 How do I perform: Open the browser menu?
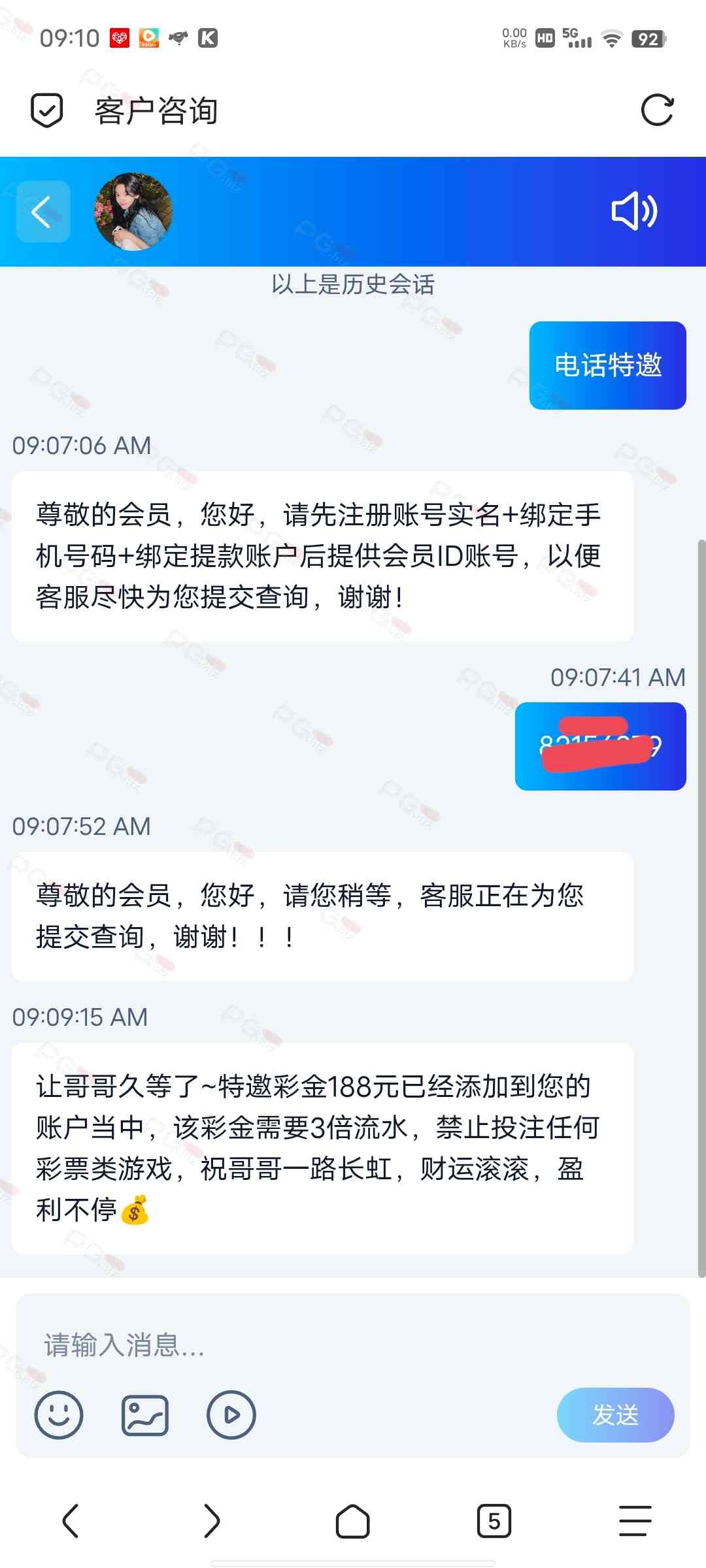(635, 1521)
